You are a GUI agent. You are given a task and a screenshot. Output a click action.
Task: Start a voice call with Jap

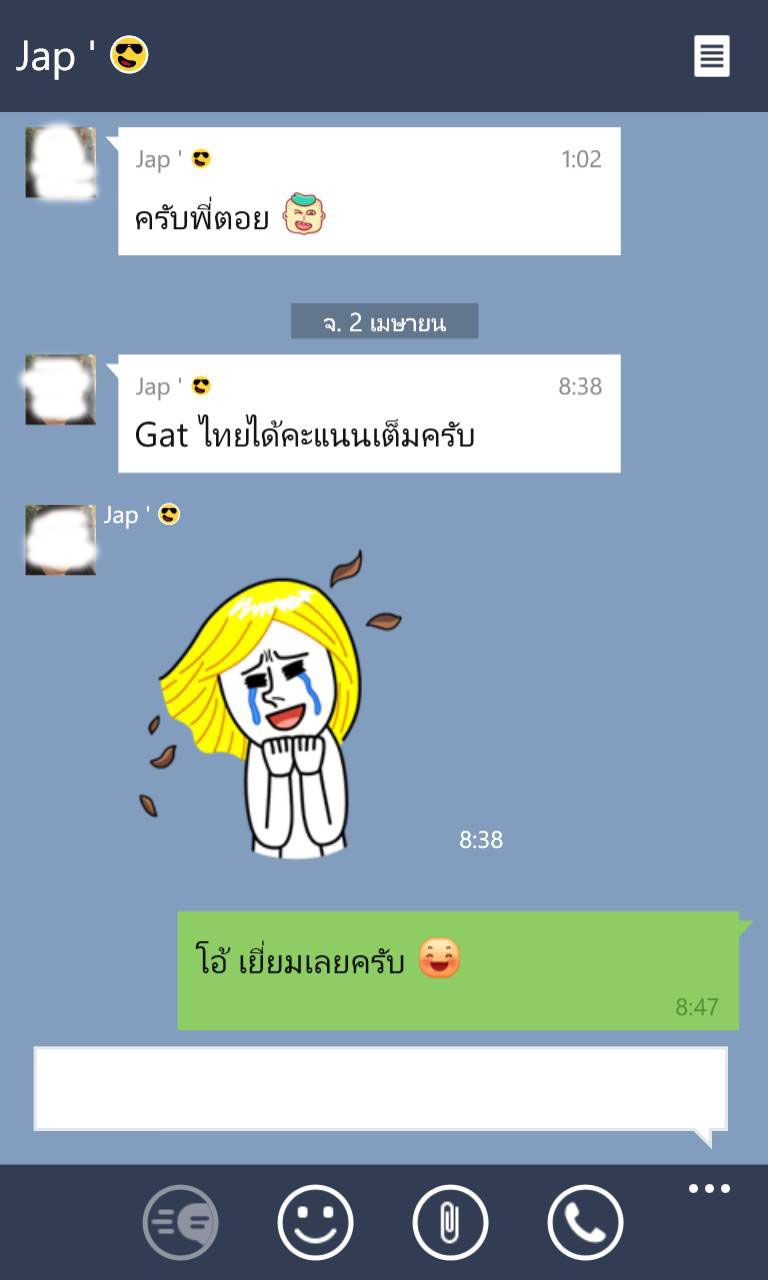585,1222
